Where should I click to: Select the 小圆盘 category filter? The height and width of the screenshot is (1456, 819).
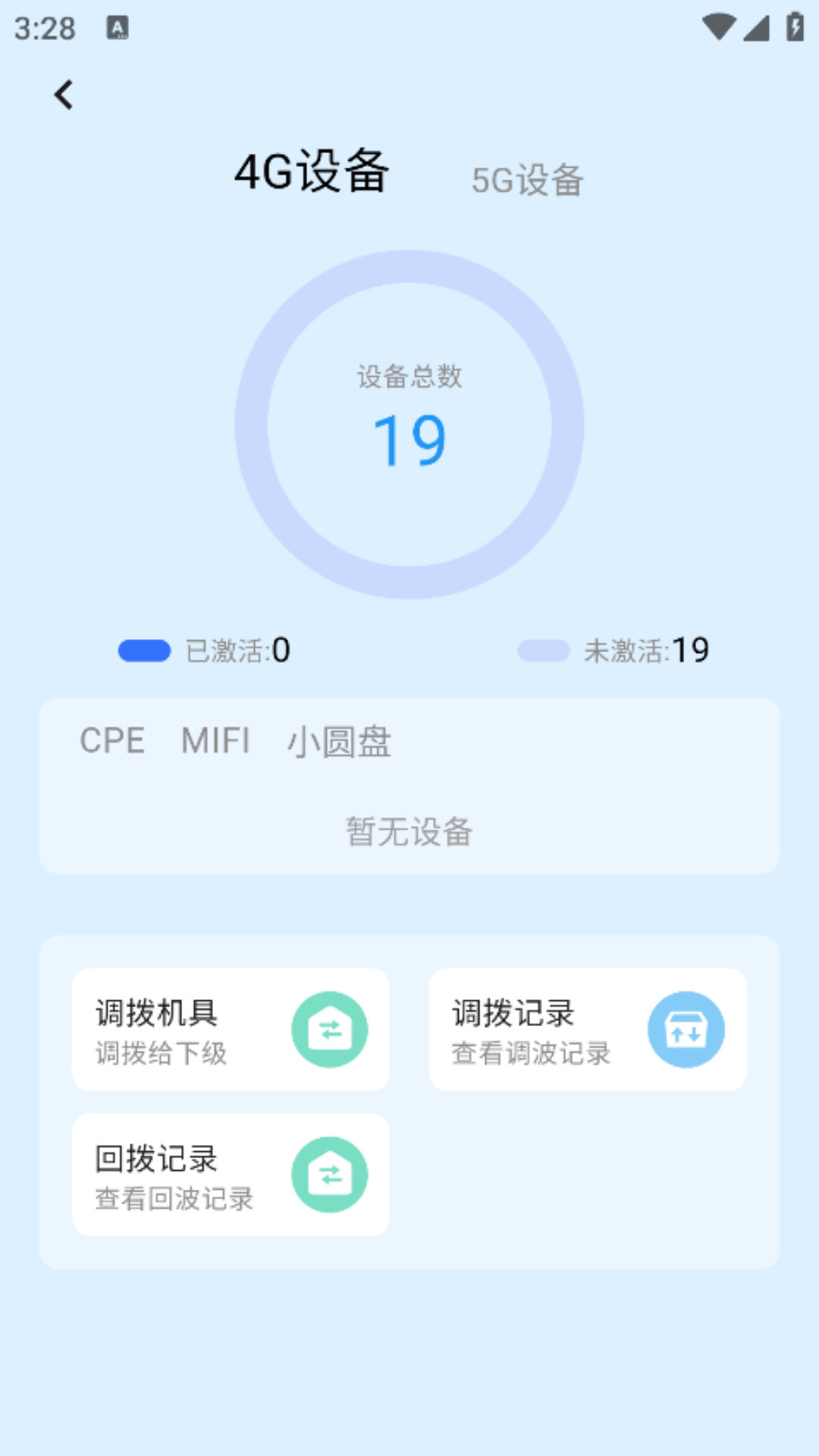click(x=339, y=743)
